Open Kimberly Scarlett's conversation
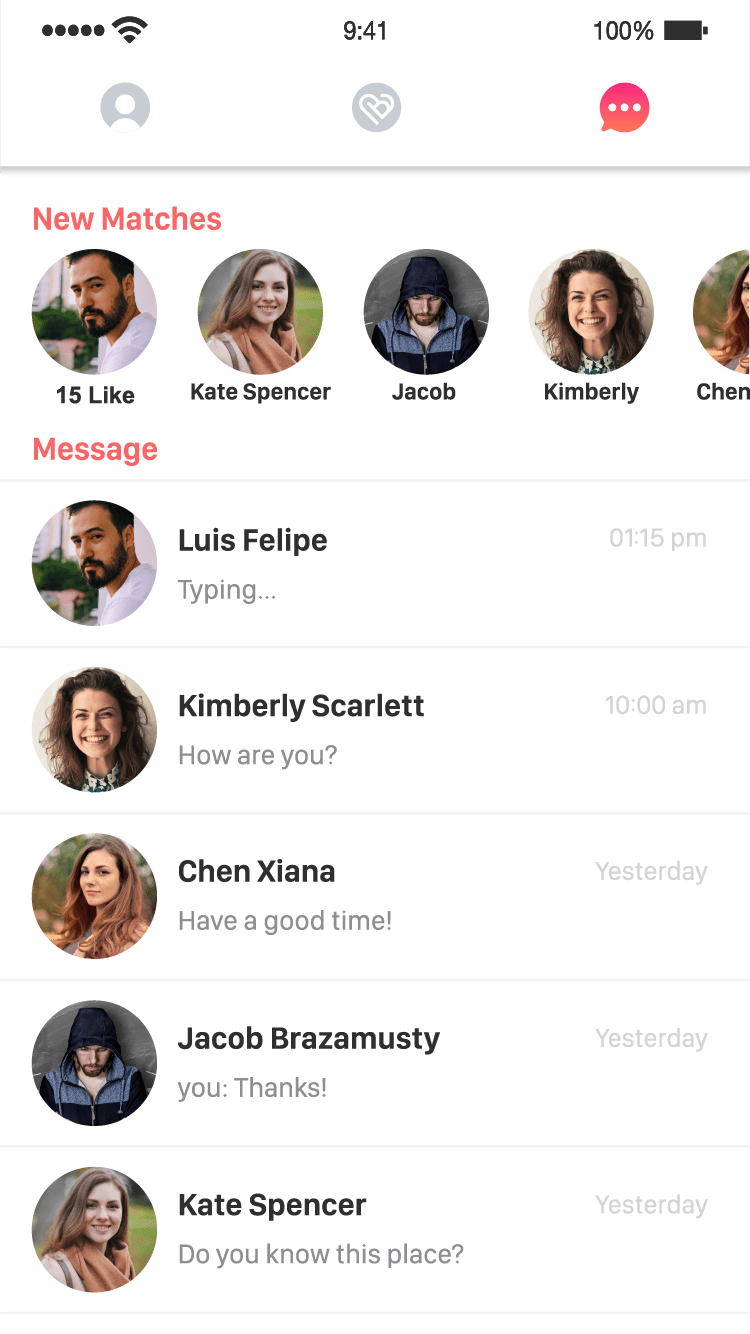The height and width of the screenshot is (1334, 750). (x=375, y=730)
